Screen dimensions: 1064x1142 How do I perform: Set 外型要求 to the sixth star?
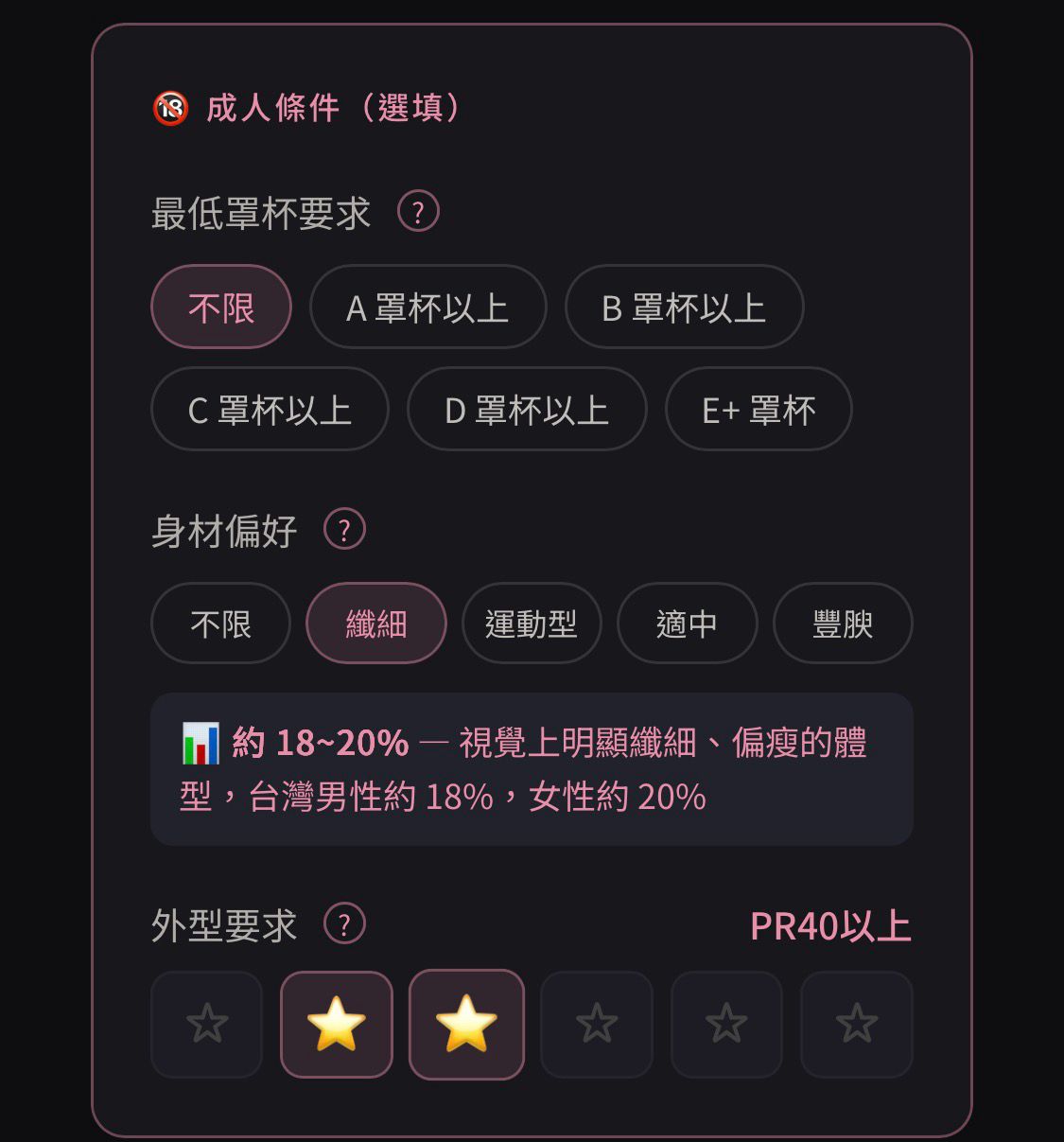857,1024
